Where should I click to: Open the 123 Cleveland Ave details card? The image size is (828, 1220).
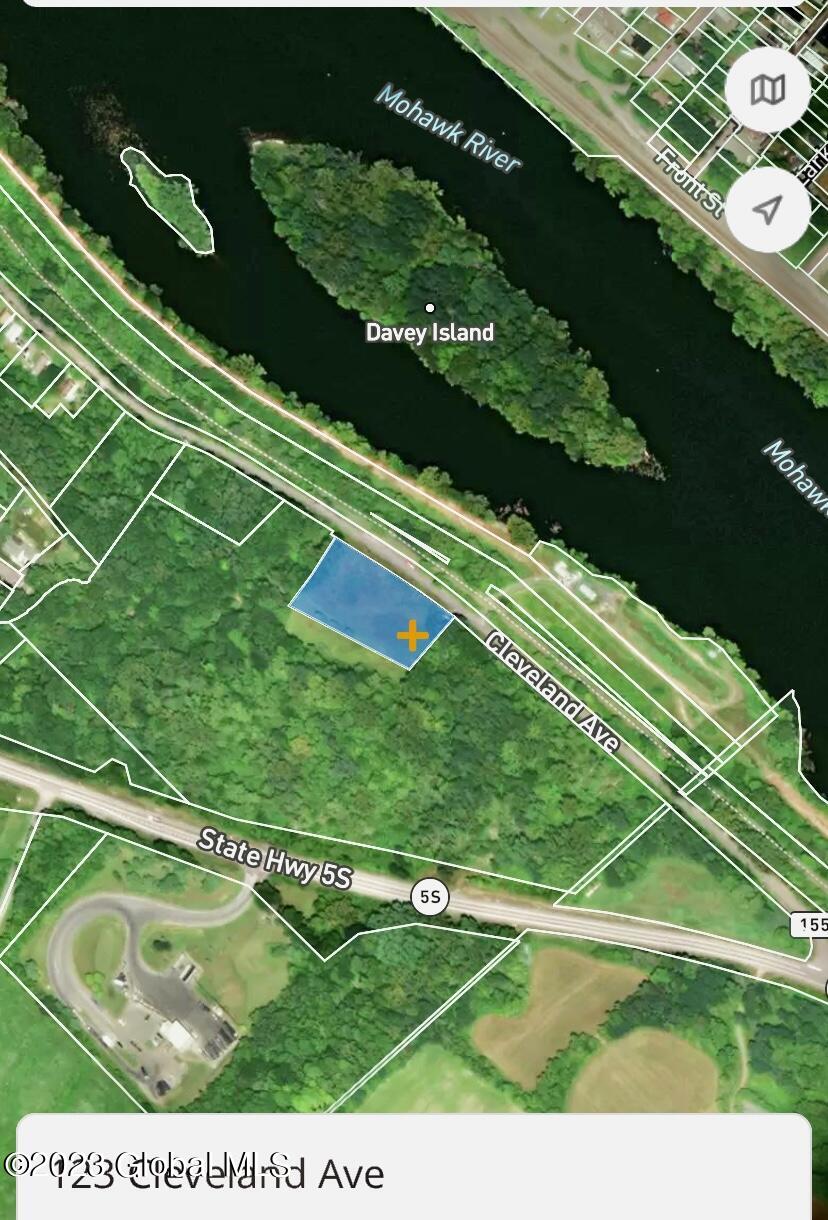pyautogui.click(x=413, y=1172)
